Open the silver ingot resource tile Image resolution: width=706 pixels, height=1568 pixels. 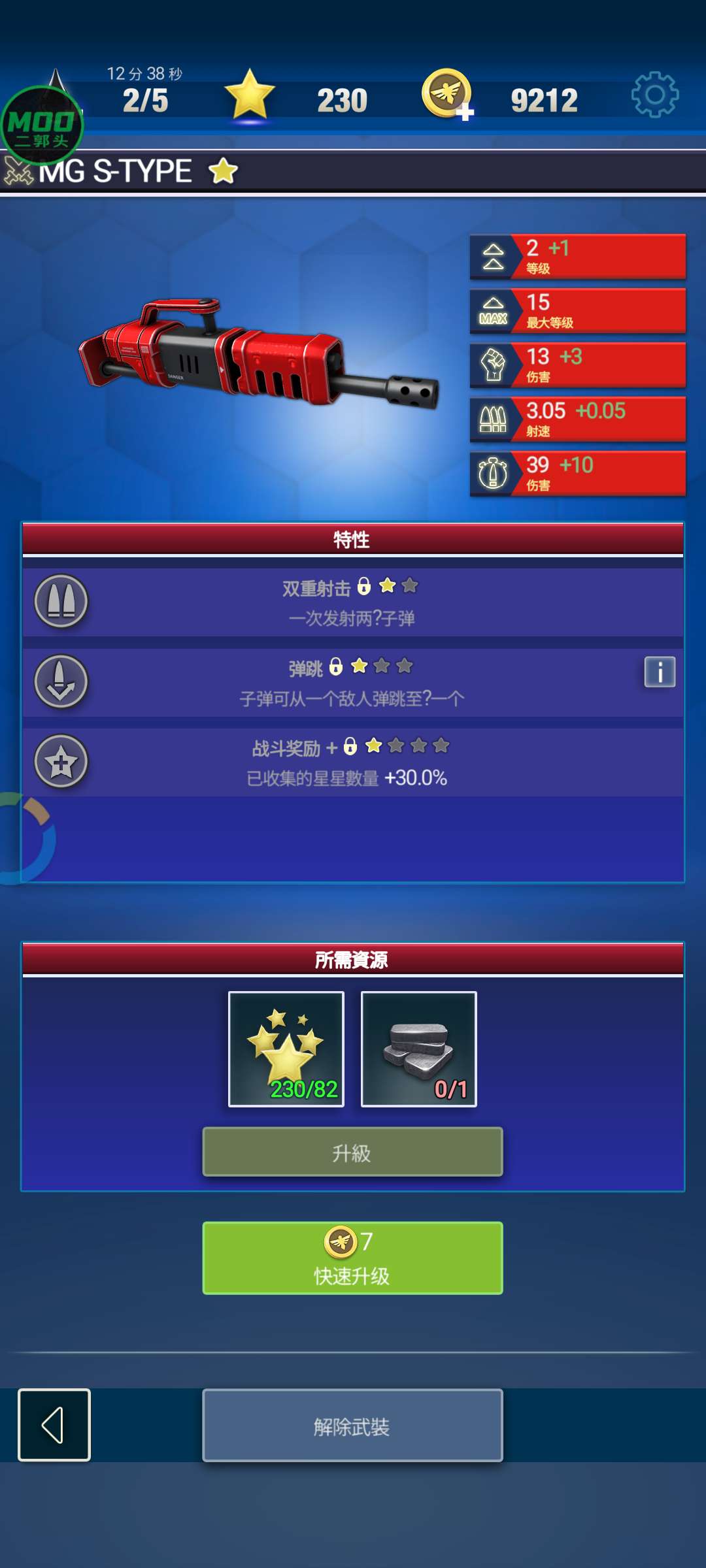coord(418,1049)
